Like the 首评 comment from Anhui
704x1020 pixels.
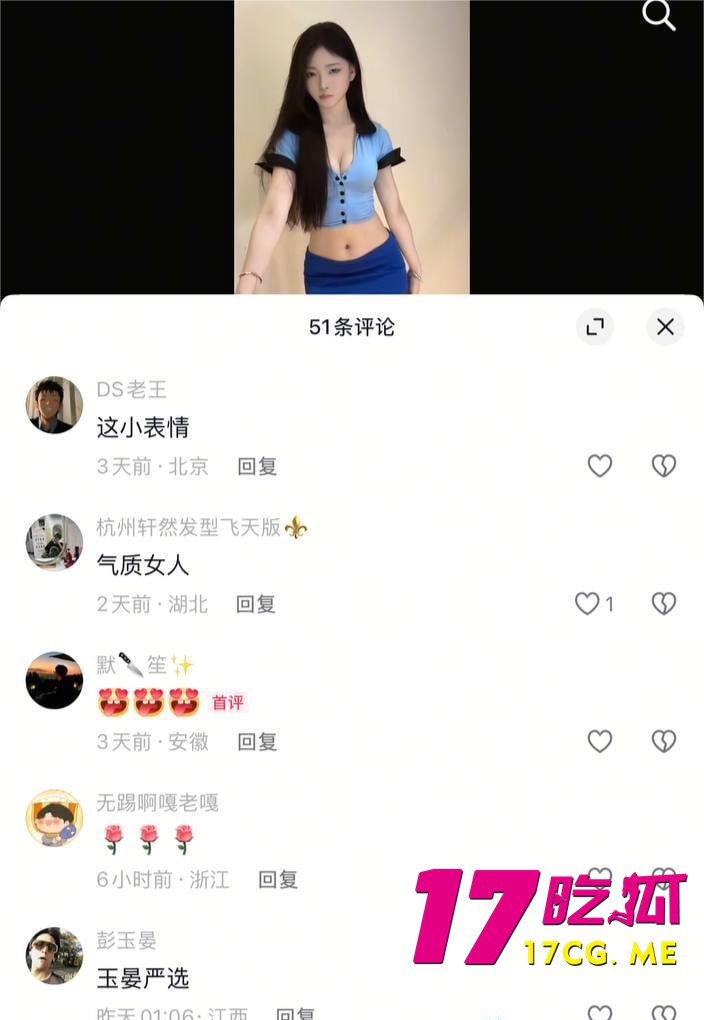pyautogui.click(x=599, y=741)
